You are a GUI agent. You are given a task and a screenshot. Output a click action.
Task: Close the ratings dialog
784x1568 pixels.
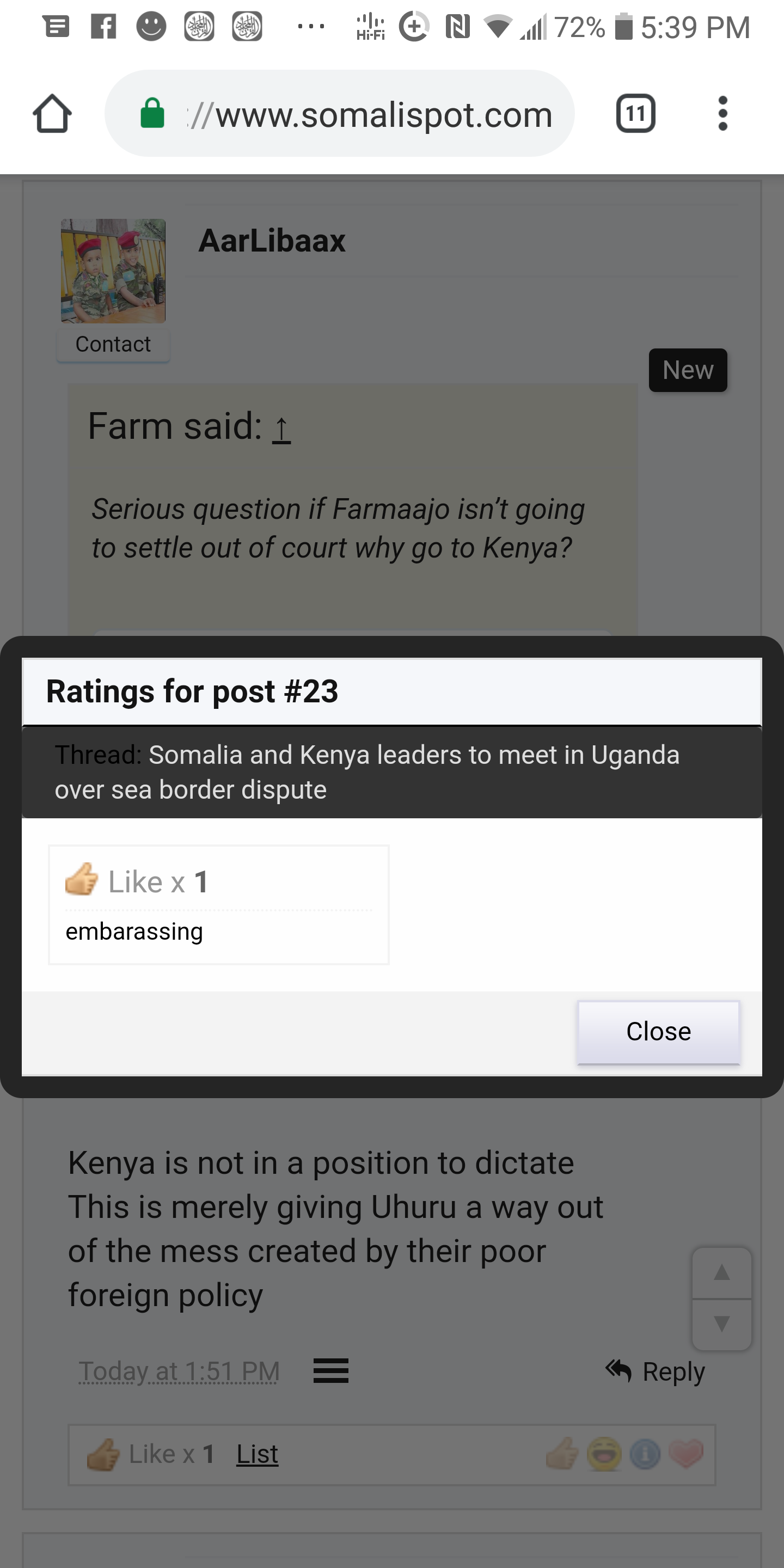click(658, 1032)
